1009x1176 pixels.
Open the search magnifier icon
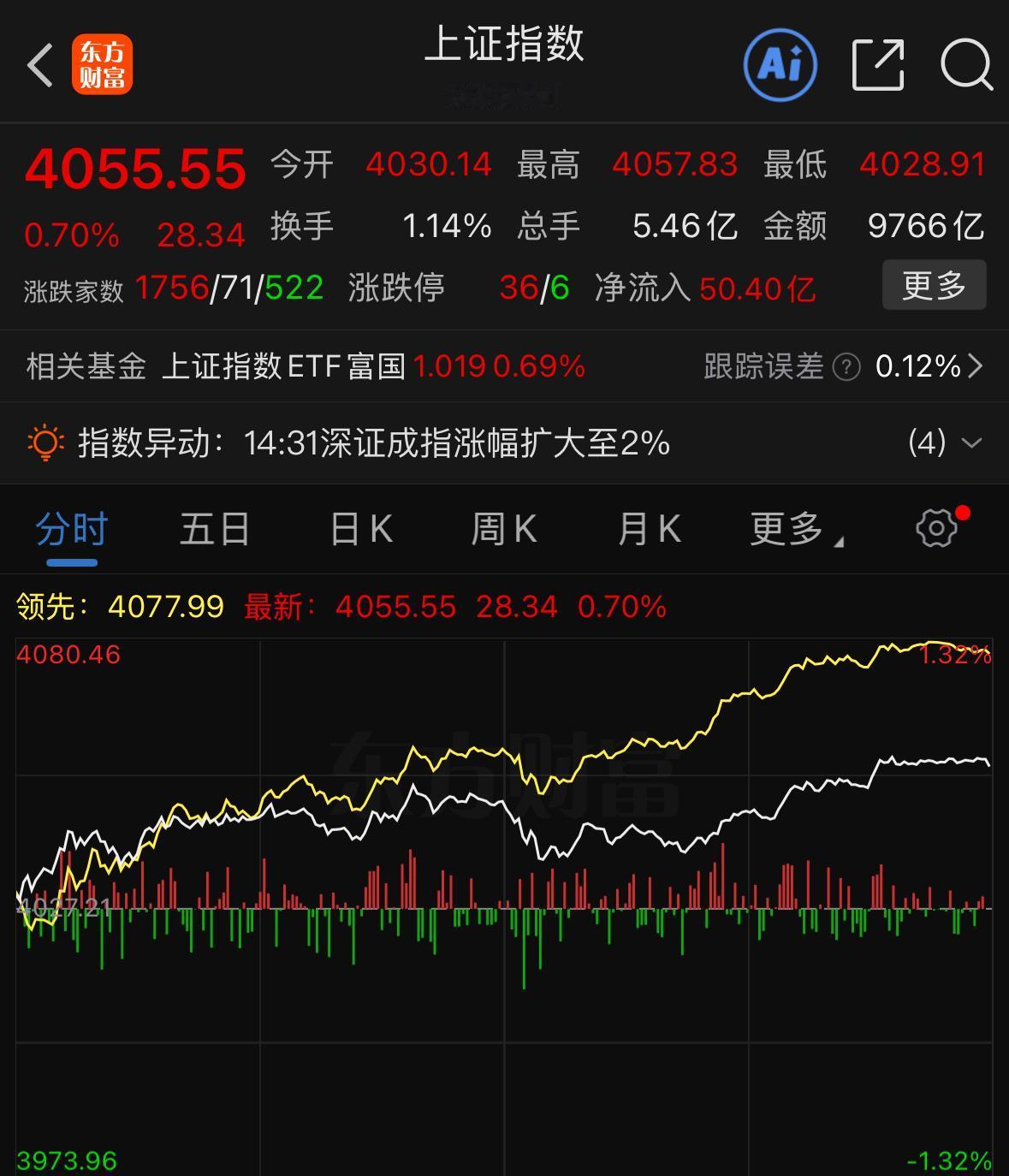(965, 65)
